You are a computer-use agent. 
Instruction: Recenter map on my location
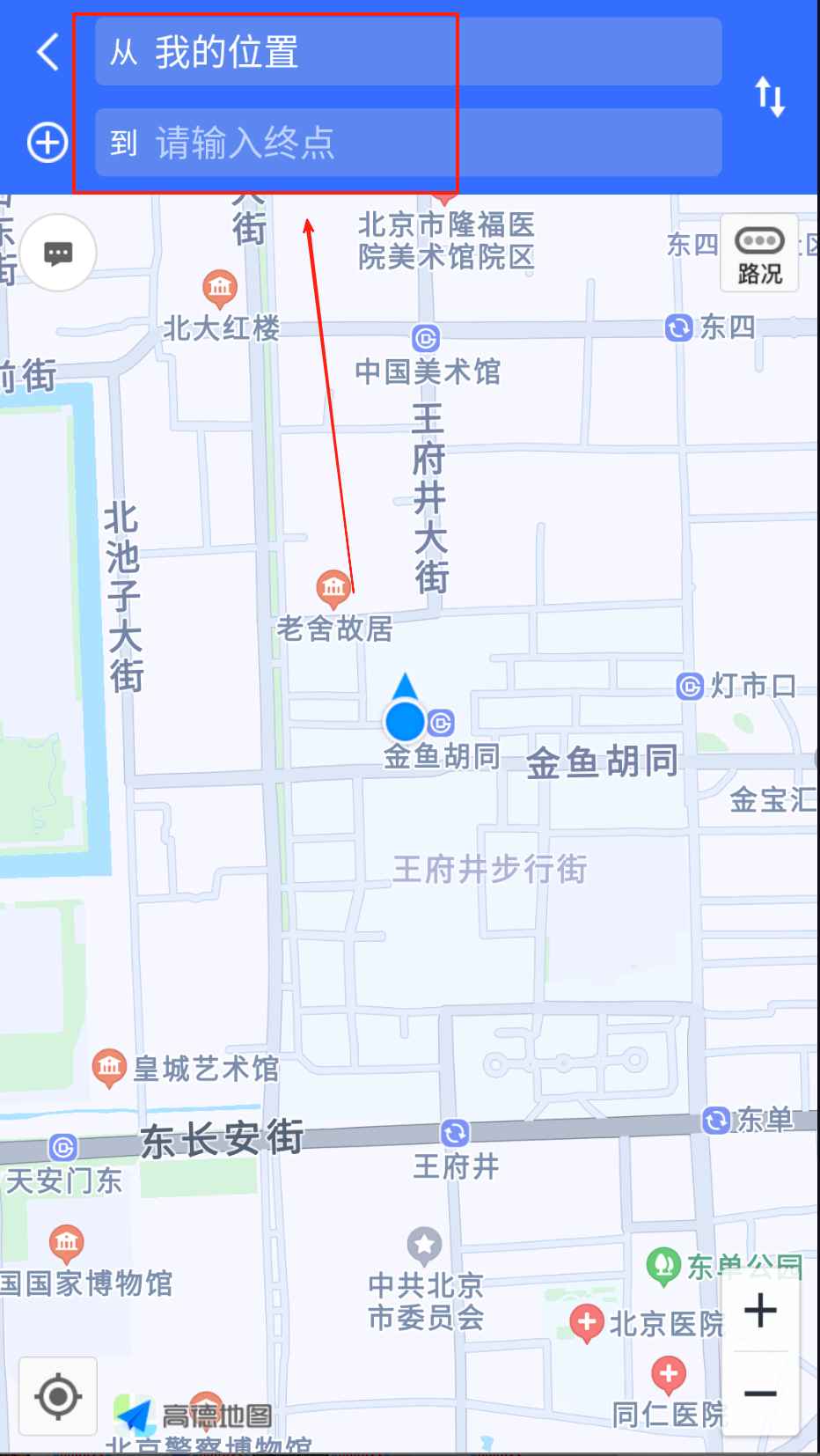coord(58,1396)
